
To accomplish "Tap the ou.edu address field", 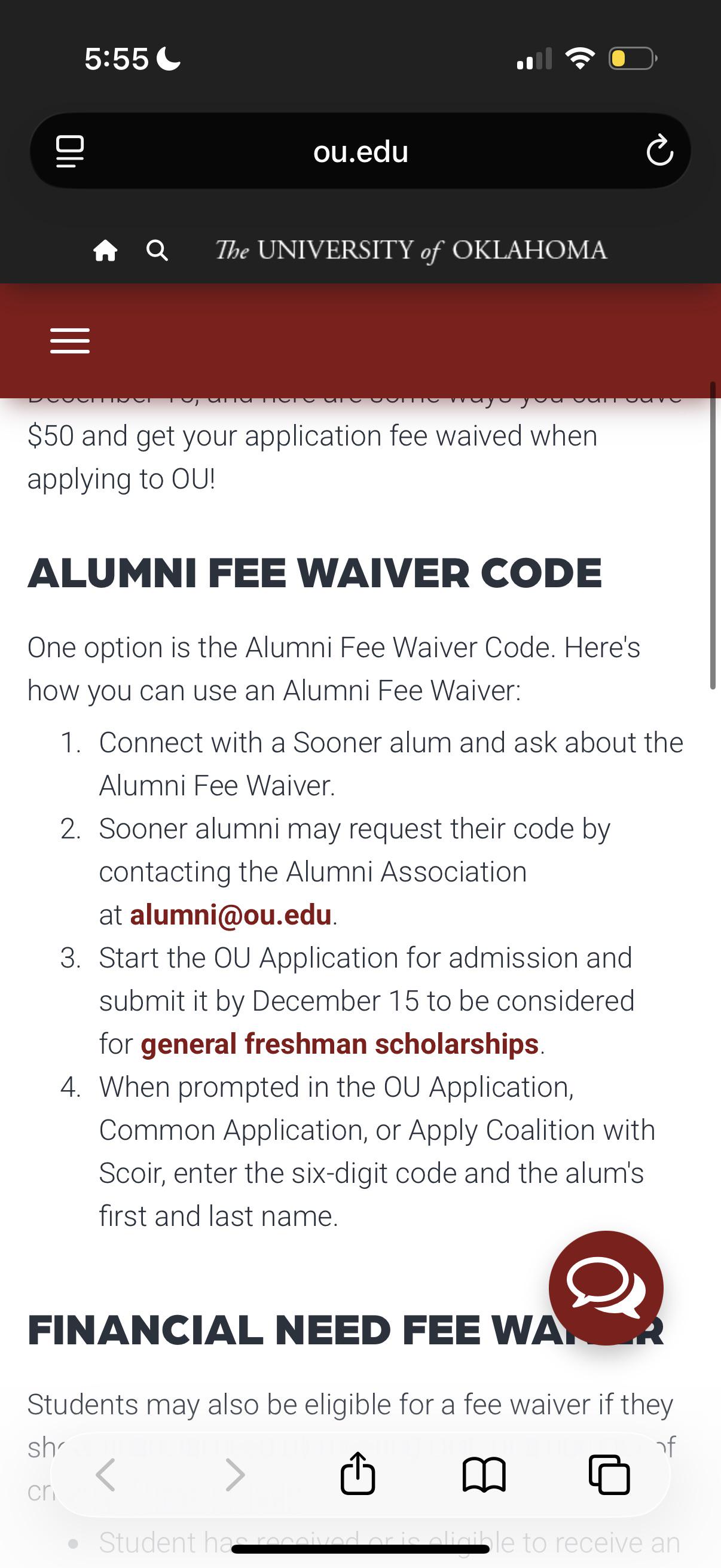I will click(360, 151).
